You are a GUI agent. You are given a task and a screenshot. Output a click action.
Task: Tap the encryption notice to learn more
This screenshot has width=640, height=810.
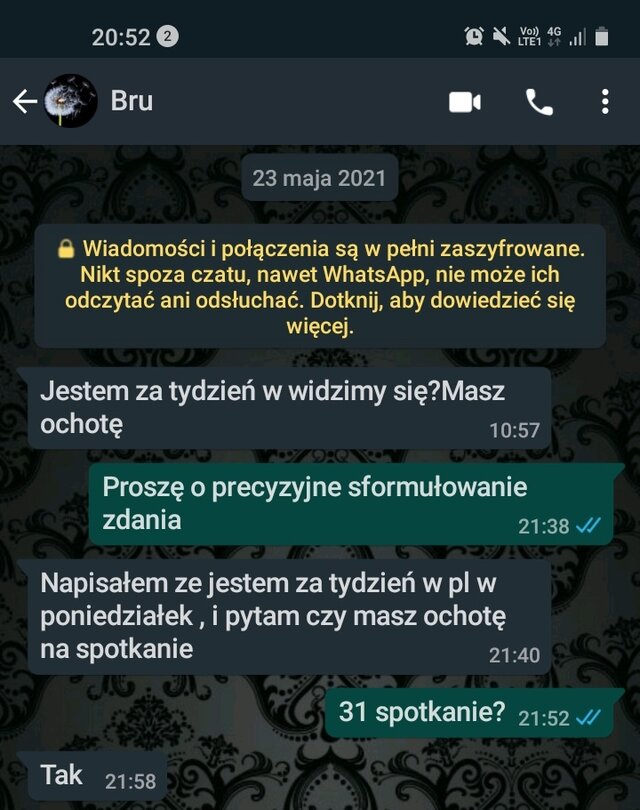click(320, 286)
